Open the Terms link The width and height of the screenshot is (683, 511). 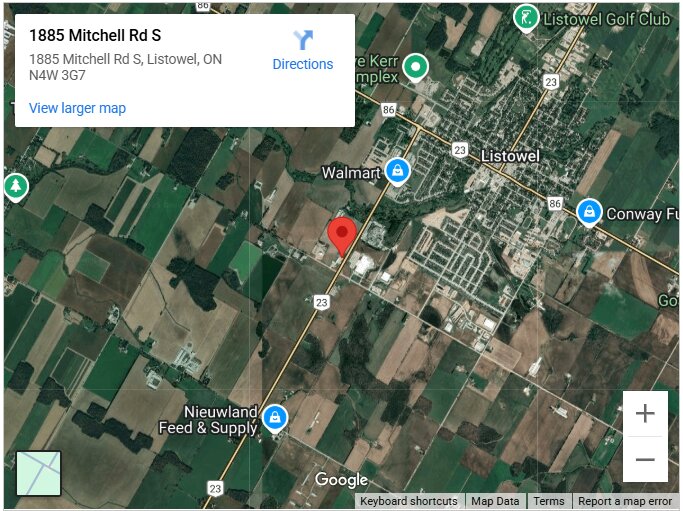[548, 502]
